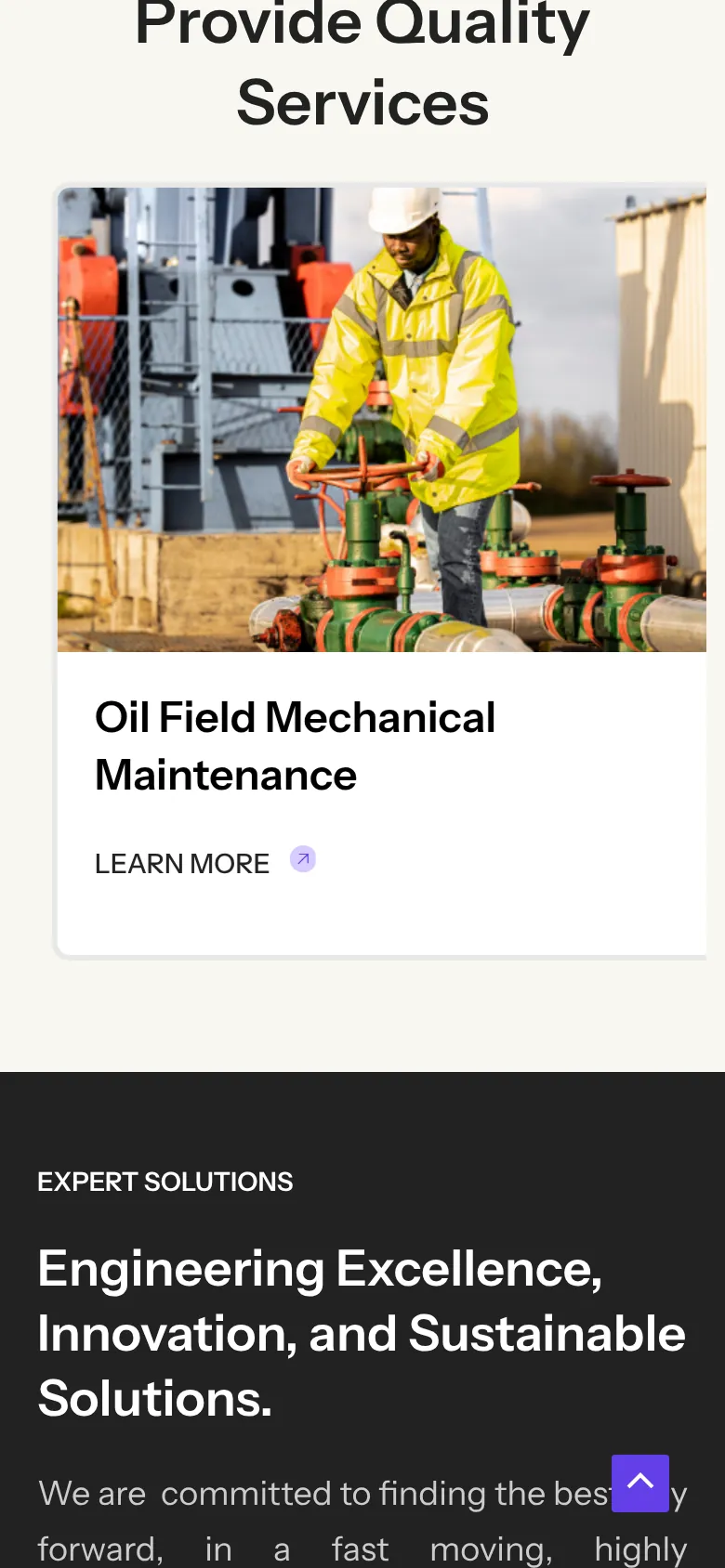Open the Oil Field Mechanical Maintenance card image
The width and height of the screenshot is (725, 1568).
tap(382, 420)
